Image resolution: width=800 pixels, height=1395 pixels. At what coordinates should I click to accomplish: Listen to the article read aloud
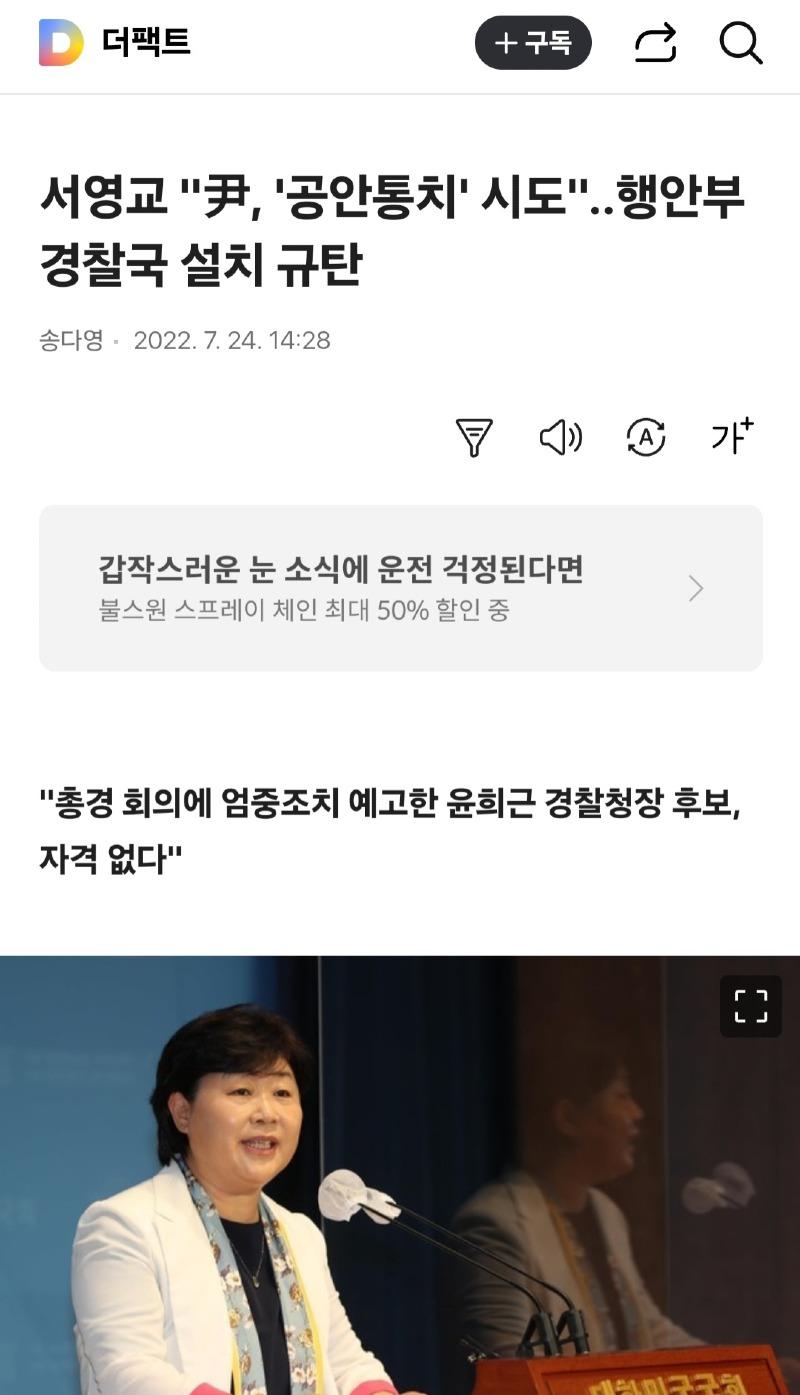tap(560, 437)
